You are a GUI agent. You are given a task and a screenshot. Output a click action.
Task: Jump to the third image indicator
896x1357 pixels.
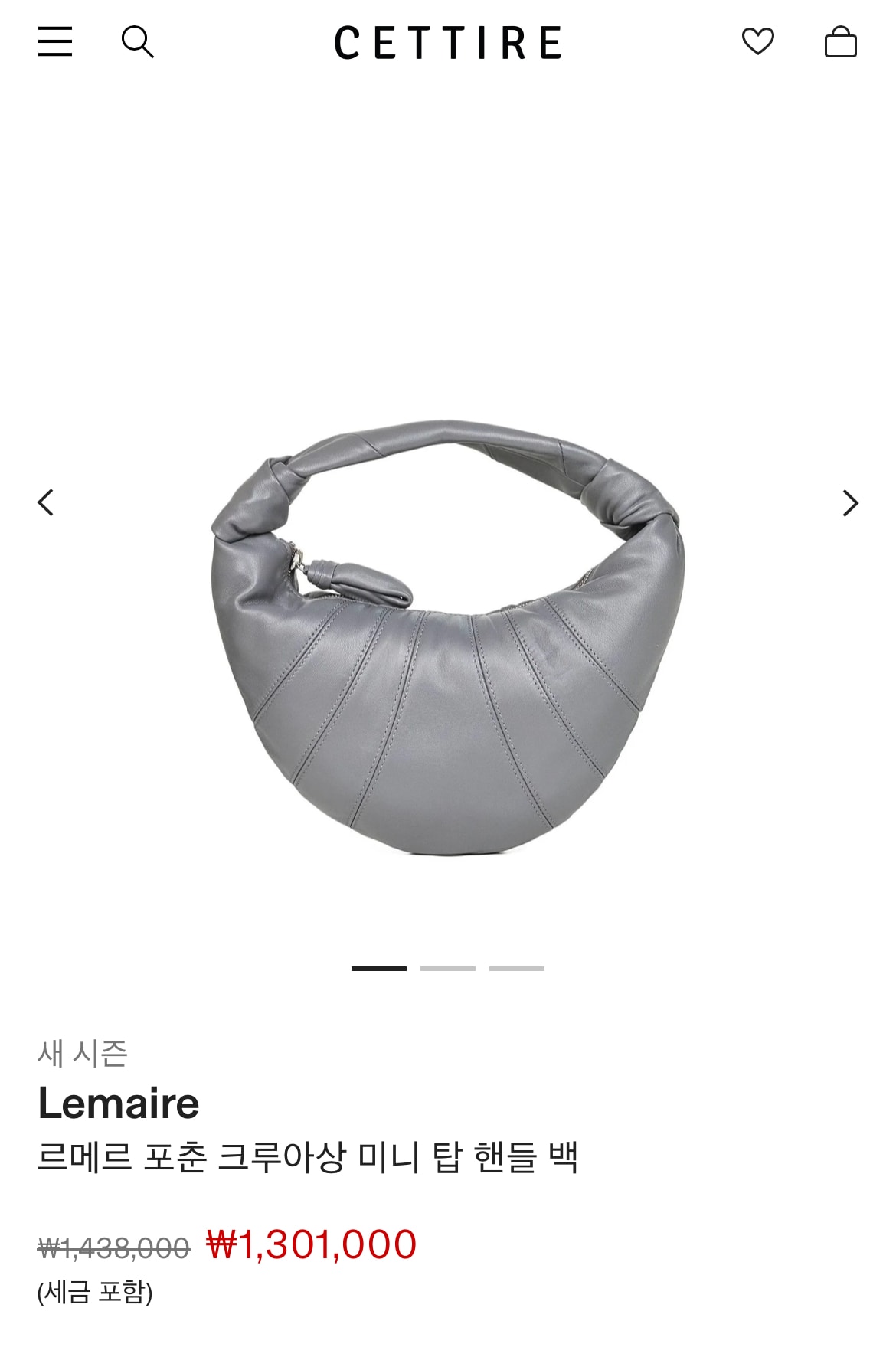(517, 969)
